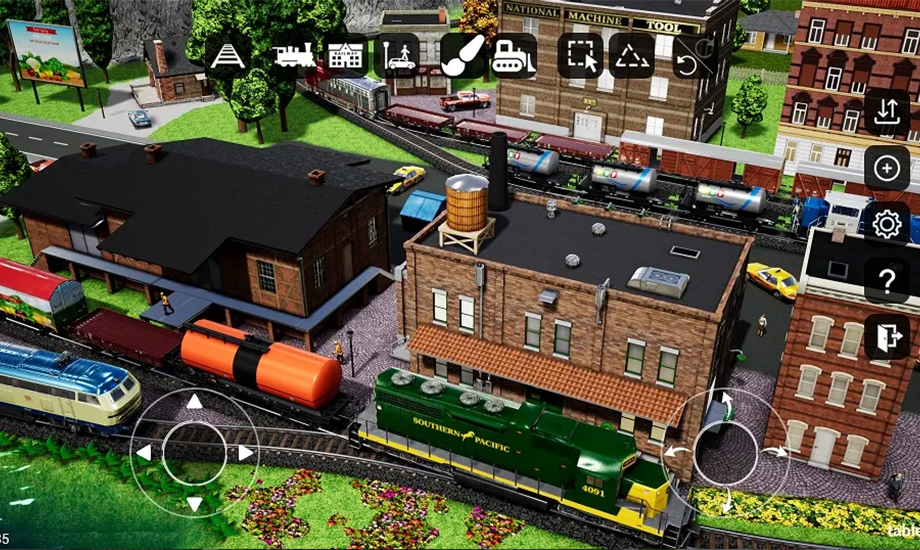
Task: Open the import/export layout button
Action: pyautogui.click(x=887, y=112)
